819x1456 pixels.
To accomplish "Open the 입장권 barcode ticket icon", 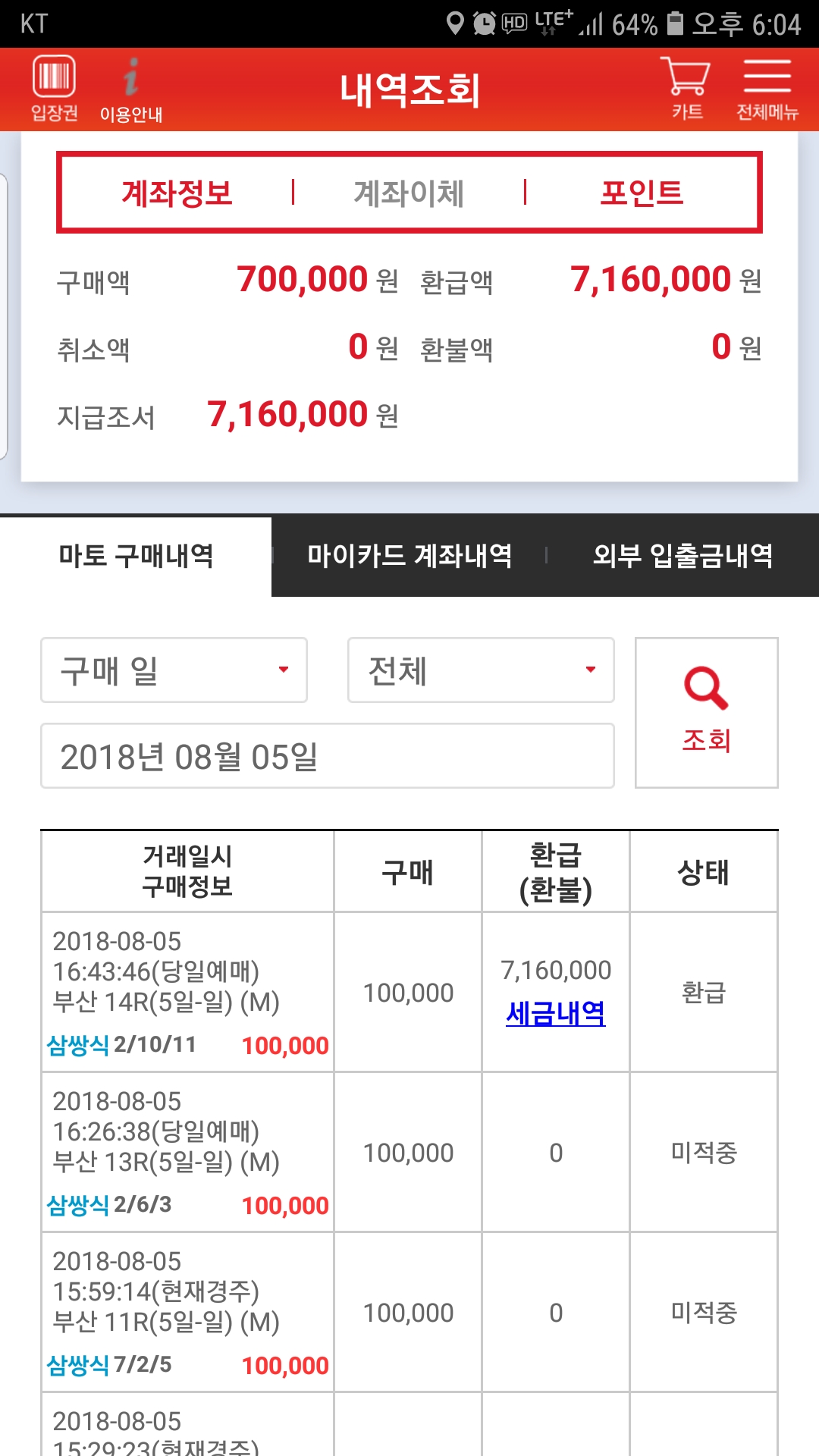I will (x=54, y=89).
